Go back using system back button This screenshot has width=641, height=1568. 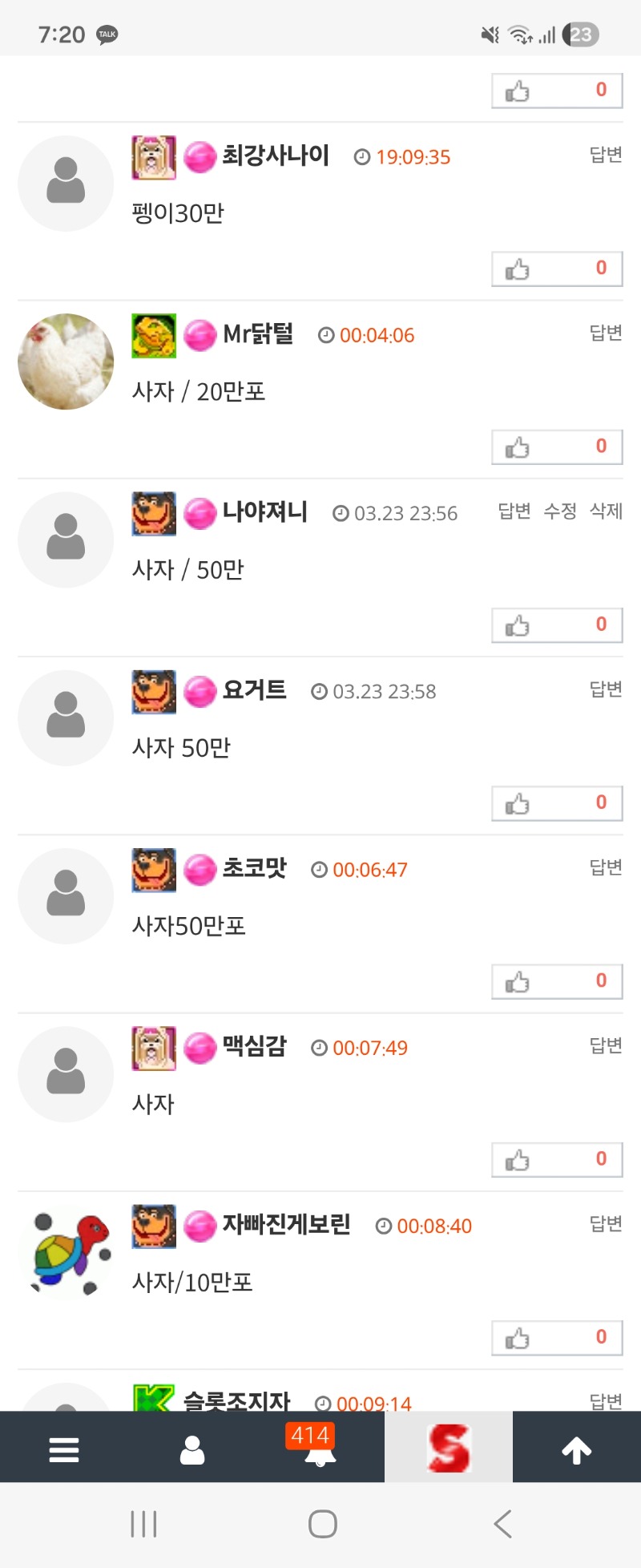tap(502, 1523)
